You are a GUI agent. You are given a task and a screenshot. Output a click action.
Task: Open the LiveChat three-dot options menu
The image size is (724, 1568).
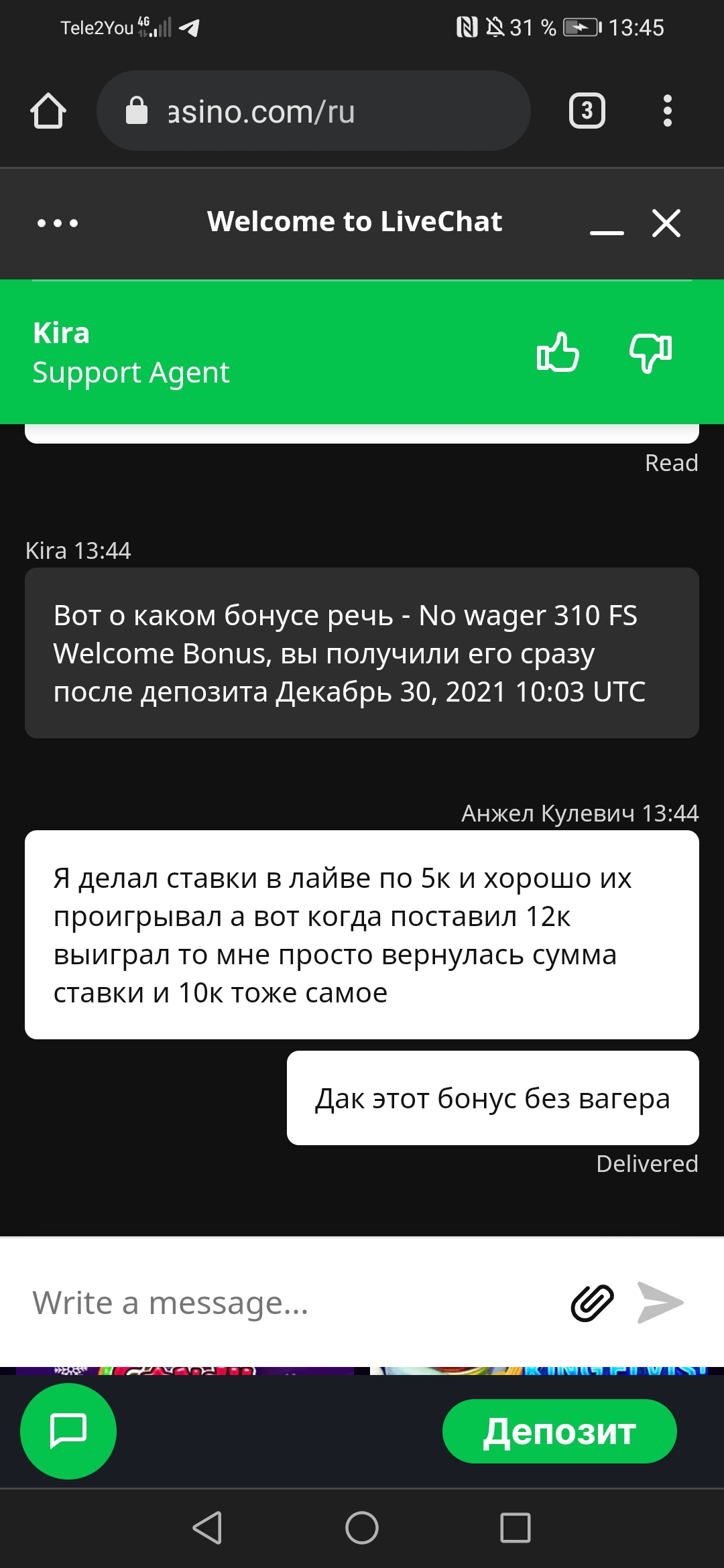[58, 222]
